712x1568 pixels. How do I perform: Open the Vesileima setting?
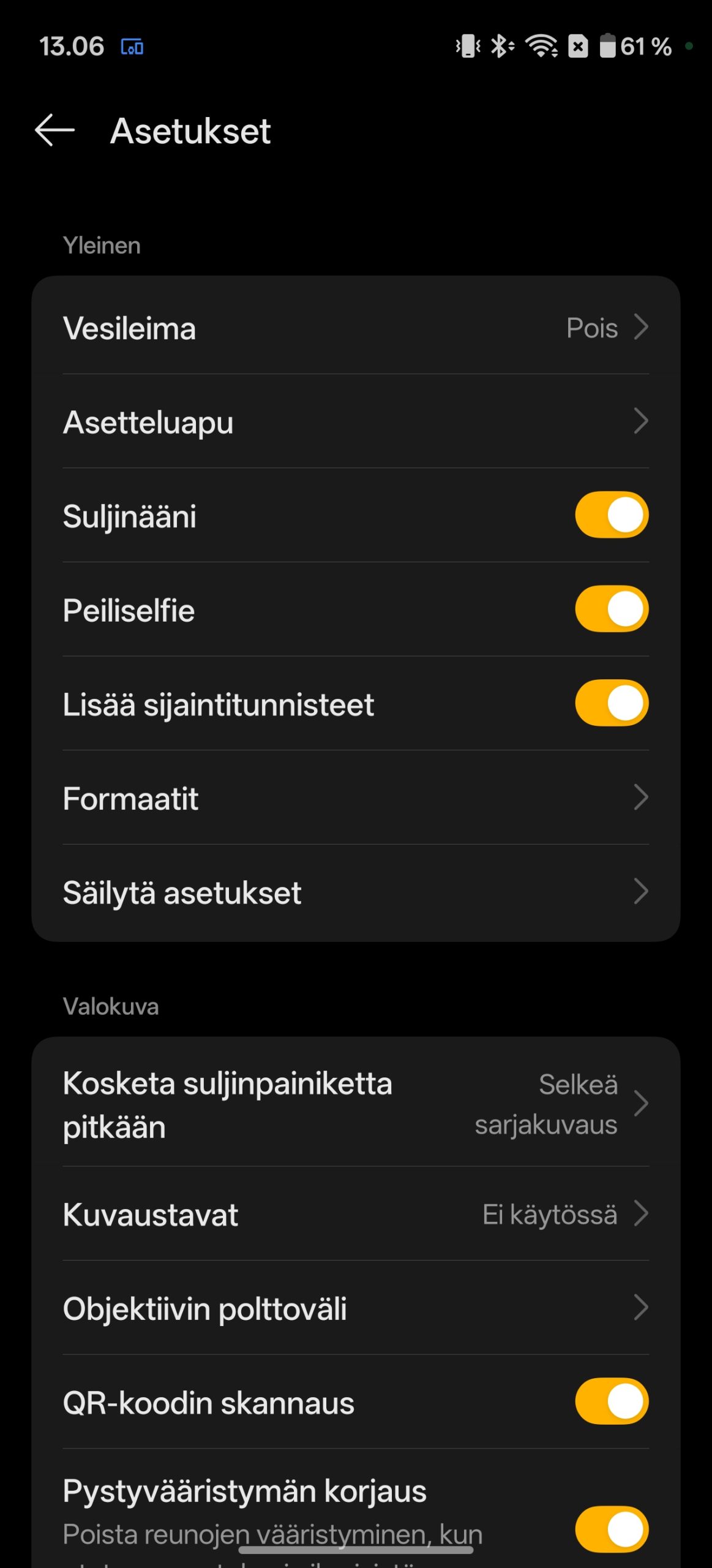[x=355, y=328]
